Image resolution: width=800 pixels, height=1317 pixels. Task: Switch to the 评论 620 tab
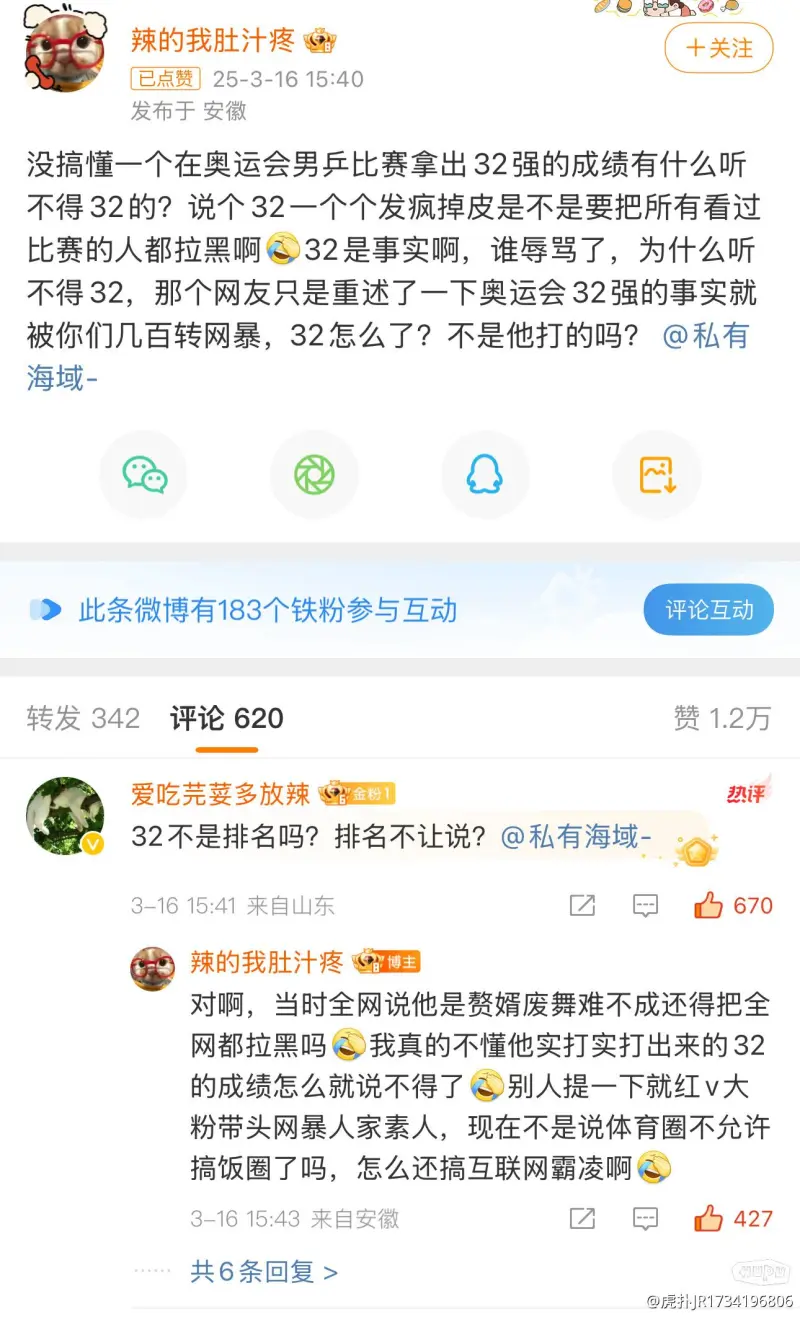[x=227, y=718]
